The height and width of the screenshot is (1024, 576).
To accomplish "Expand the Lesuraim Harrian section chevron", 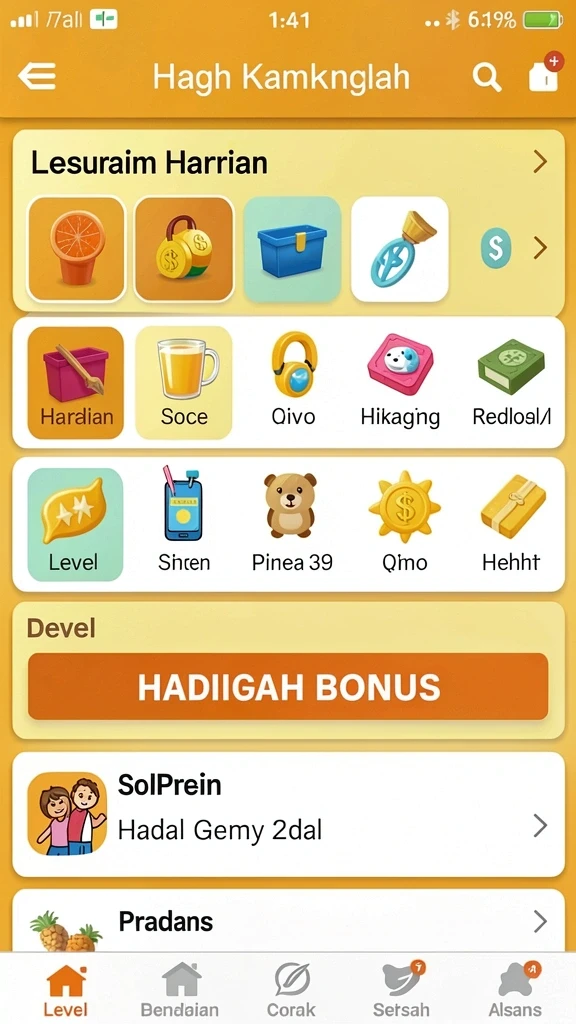I will (x=539, y=161).
